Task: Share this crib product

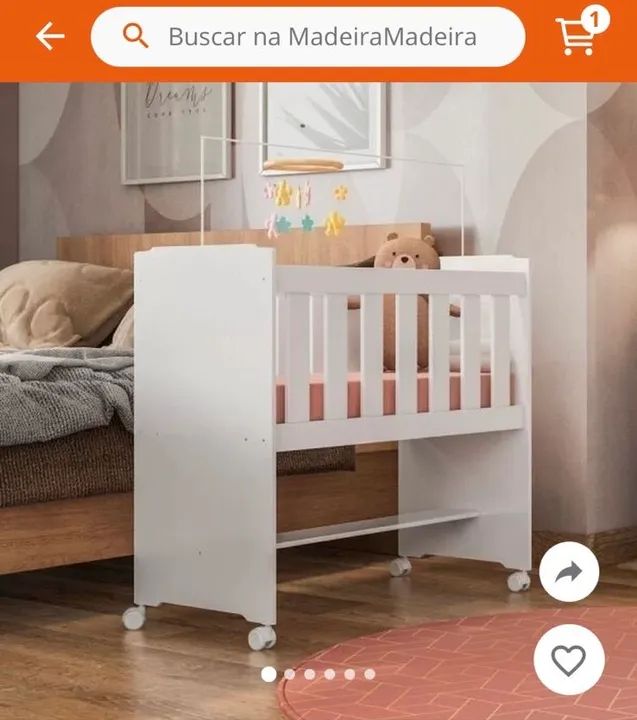Action: (569, 573)
